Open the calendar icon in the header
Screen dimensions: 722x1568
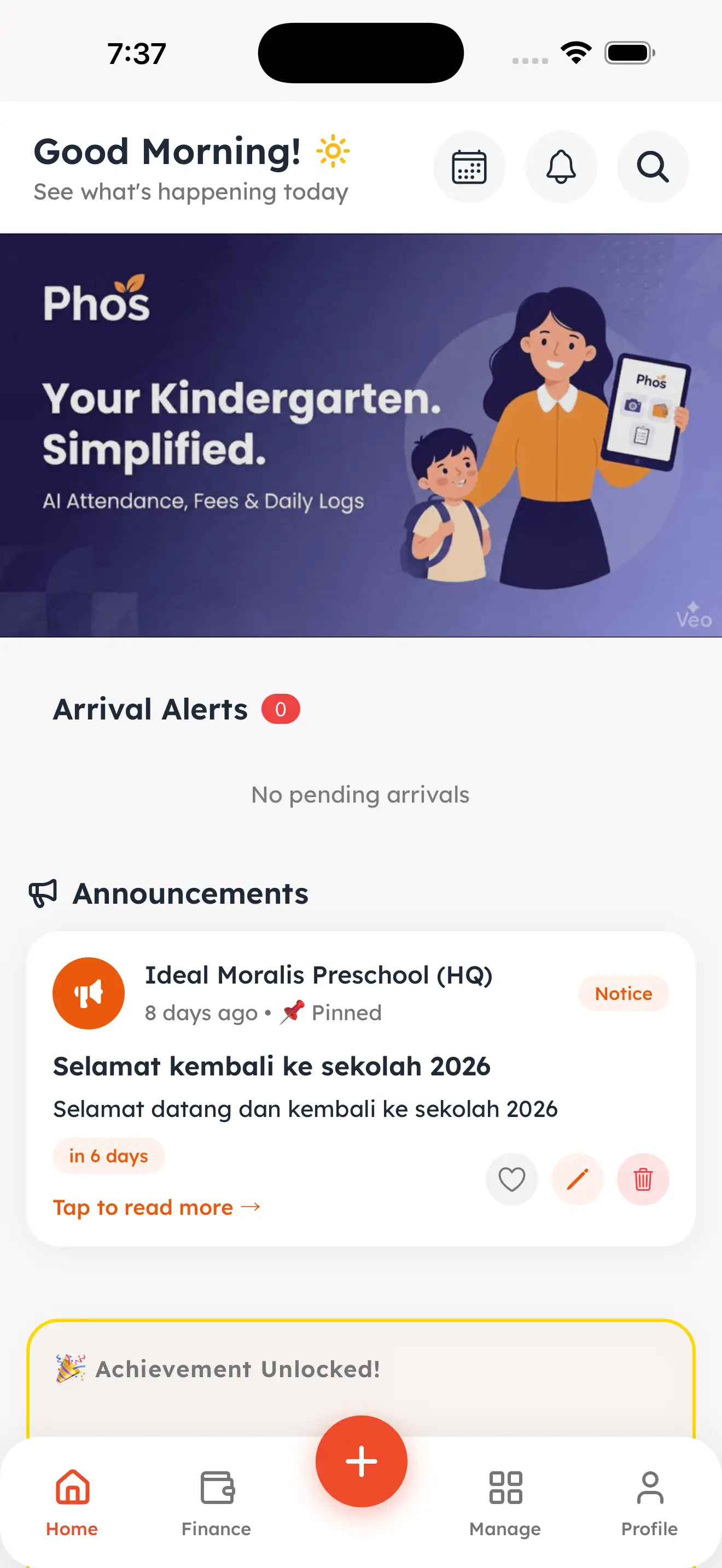point(469,167)
